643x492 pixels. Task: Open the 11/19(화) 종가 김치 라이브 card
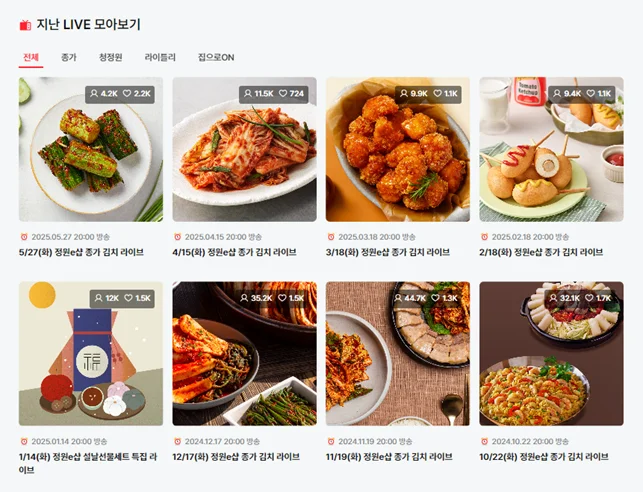397,354
